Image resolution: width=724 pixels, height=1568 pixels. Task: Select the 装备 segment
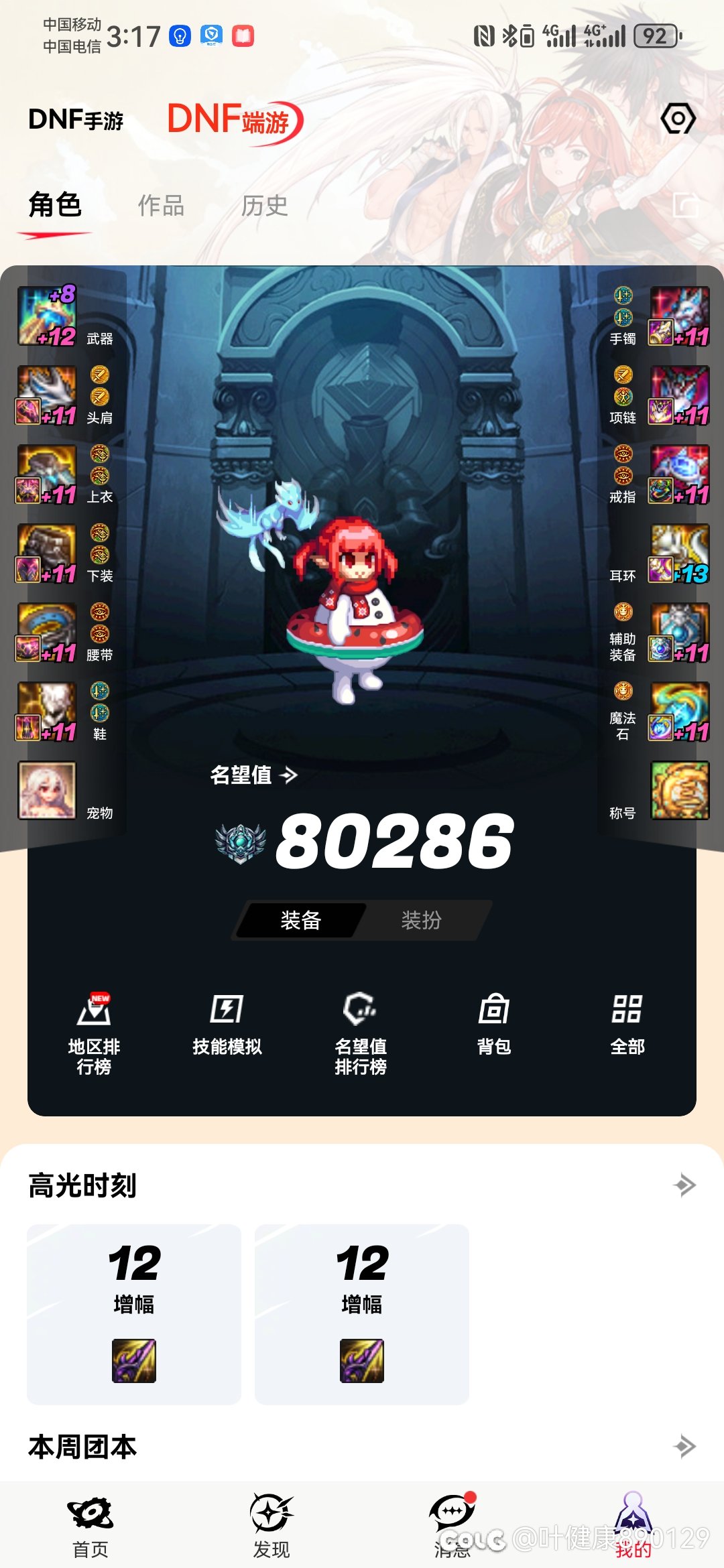[x=301, y=920]
